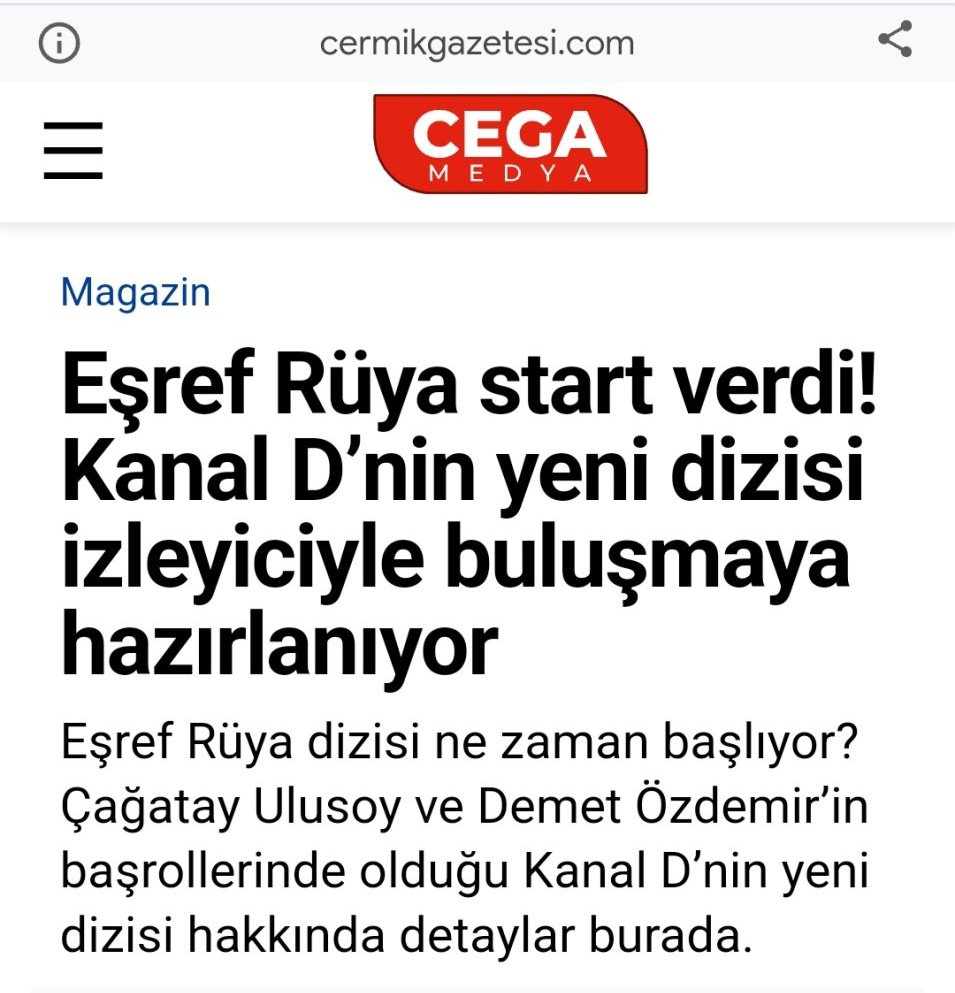Open the hamburger menu
Image resolution: width=955 pixels, height=993 pixels.
[x=73, y=150]
